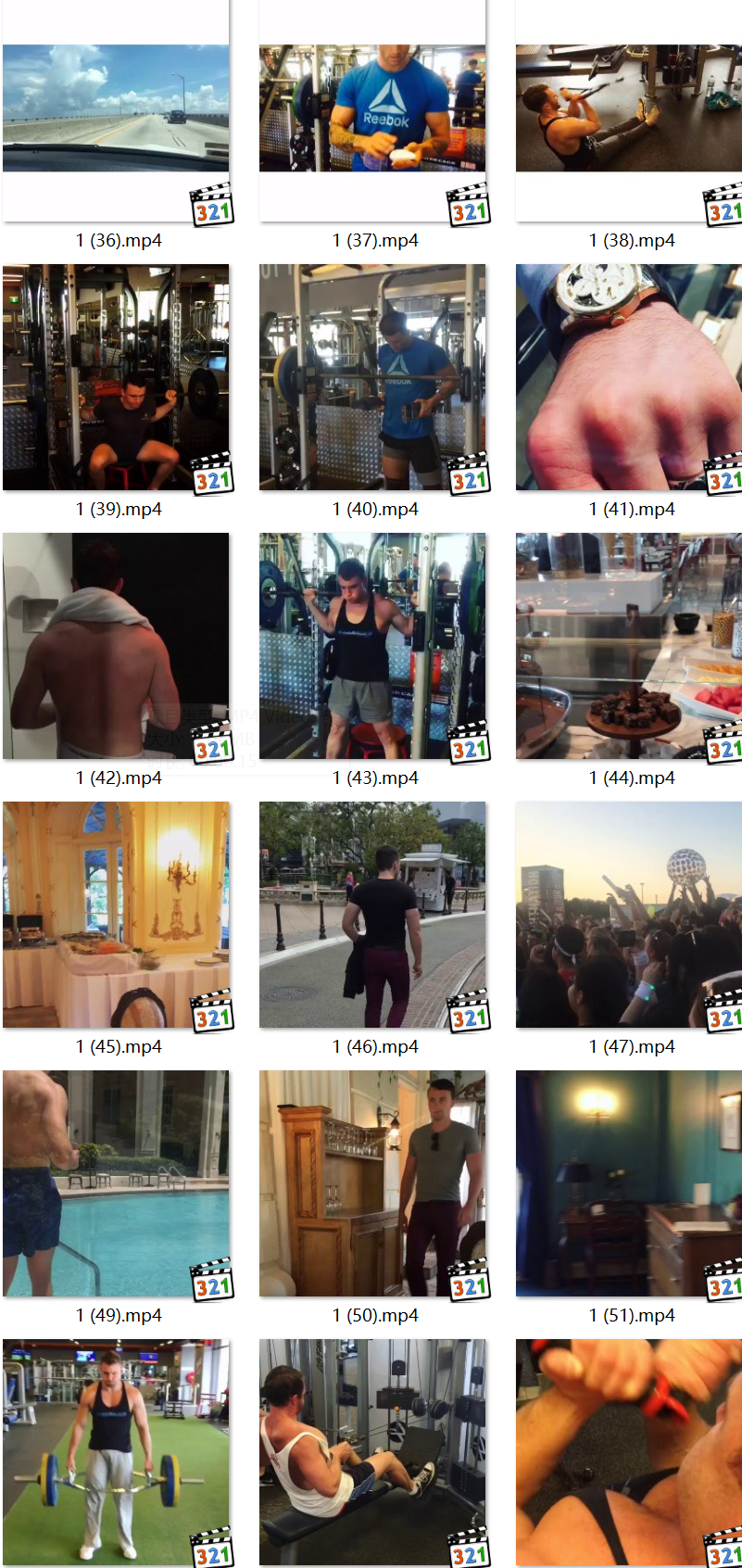Viewport: 742px width, 1568px height.
Task: Open video file 1 (44).mp4
Action: click(629, 646)
